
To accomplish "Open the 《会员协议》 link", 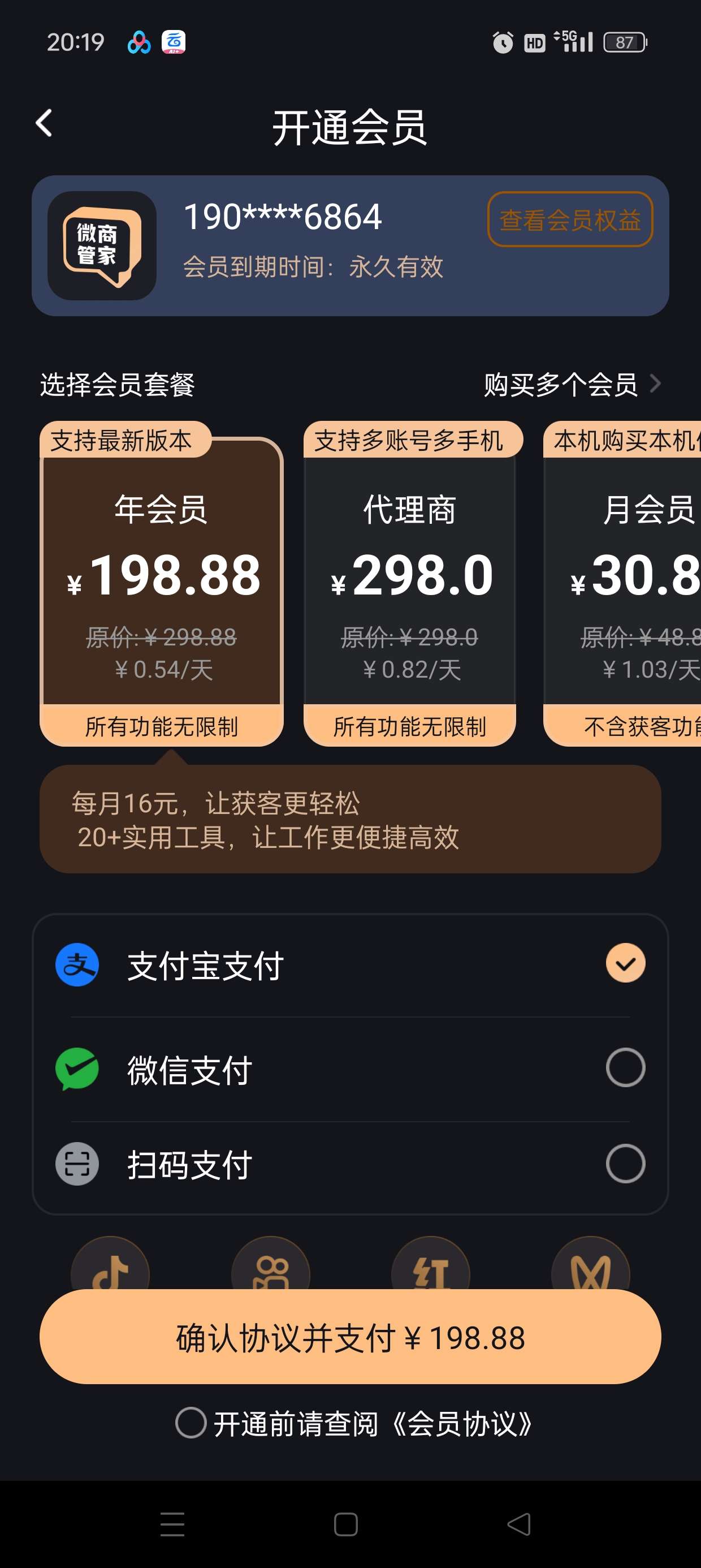I will click(461, 1424).
